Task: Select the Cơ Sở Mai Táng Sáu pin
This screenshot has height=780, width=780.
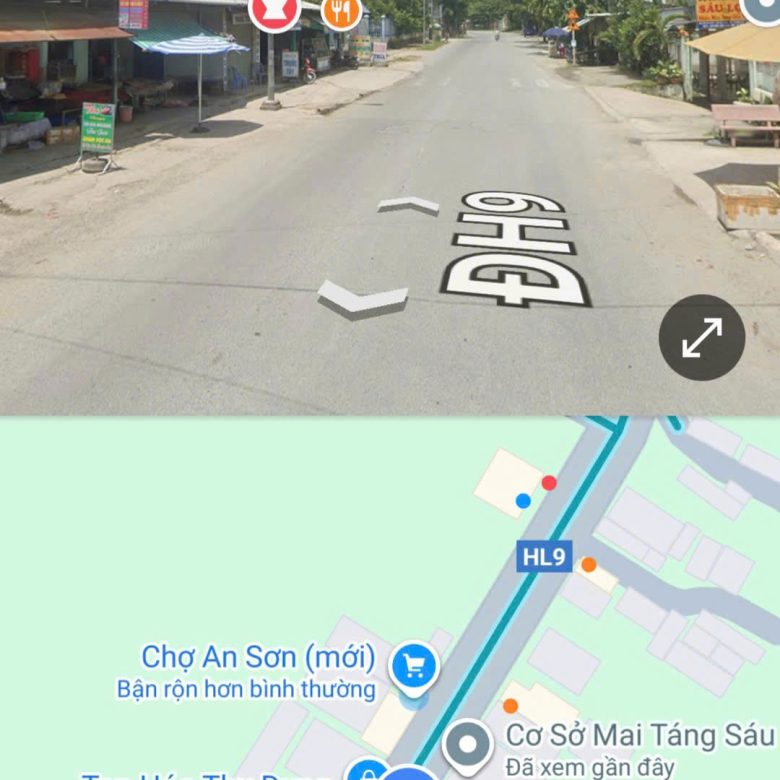Action: [x=467, y=744]
